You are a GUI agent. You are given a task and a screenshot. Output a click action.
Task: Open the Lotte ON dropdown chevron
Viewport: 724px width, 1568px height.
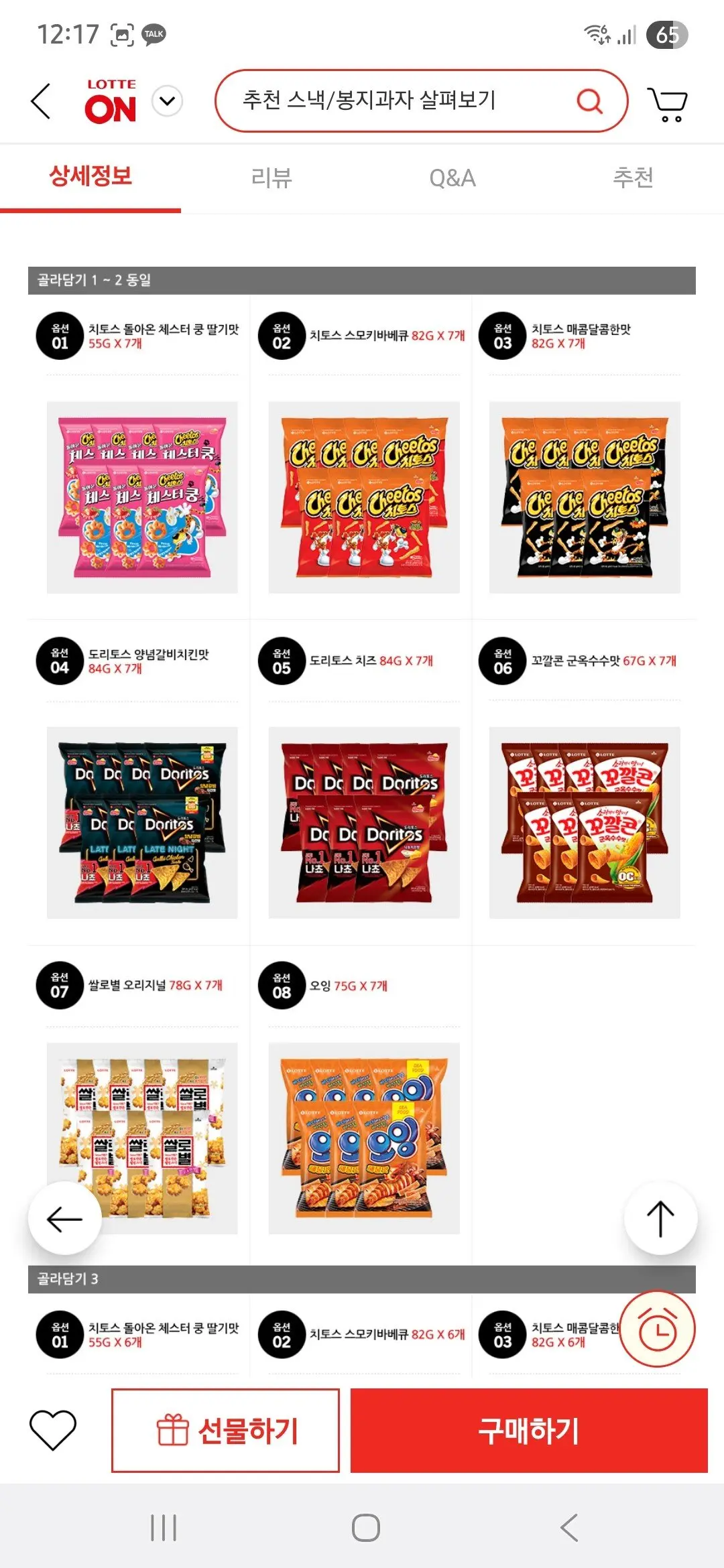[x=167, y=101]
